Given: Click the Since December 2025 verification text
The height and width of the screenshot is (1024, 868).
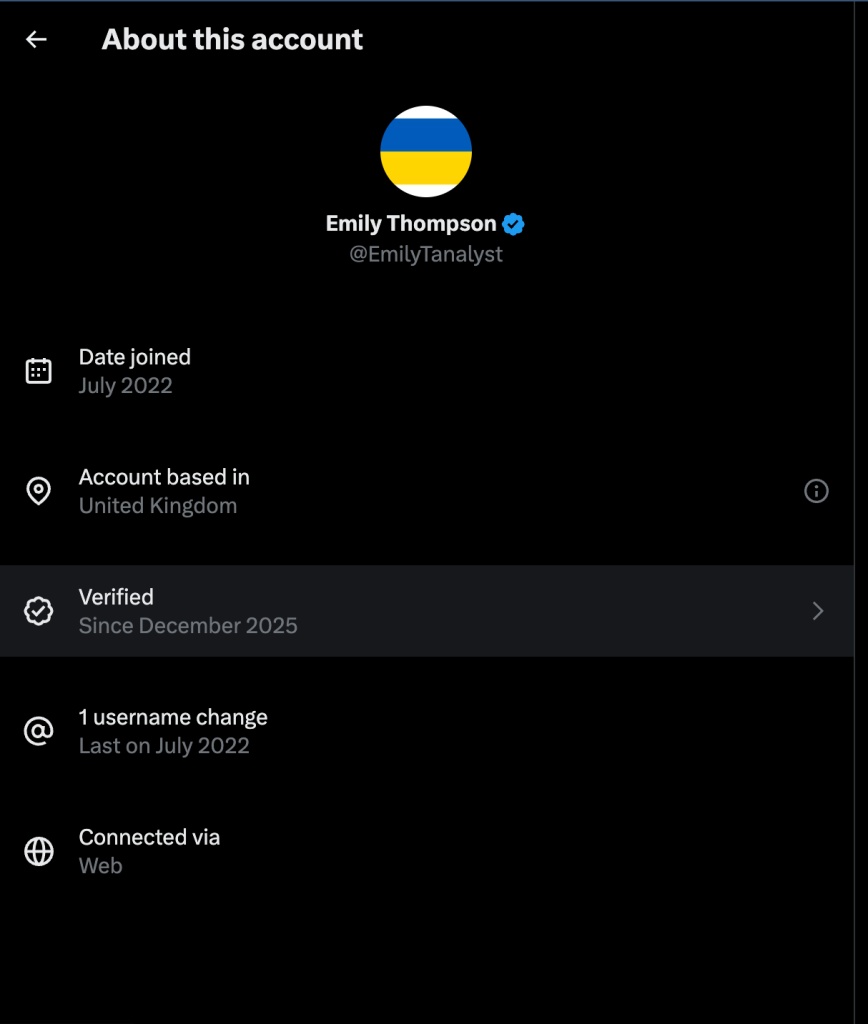Looking at the screenshot, I should click(187, 625).
